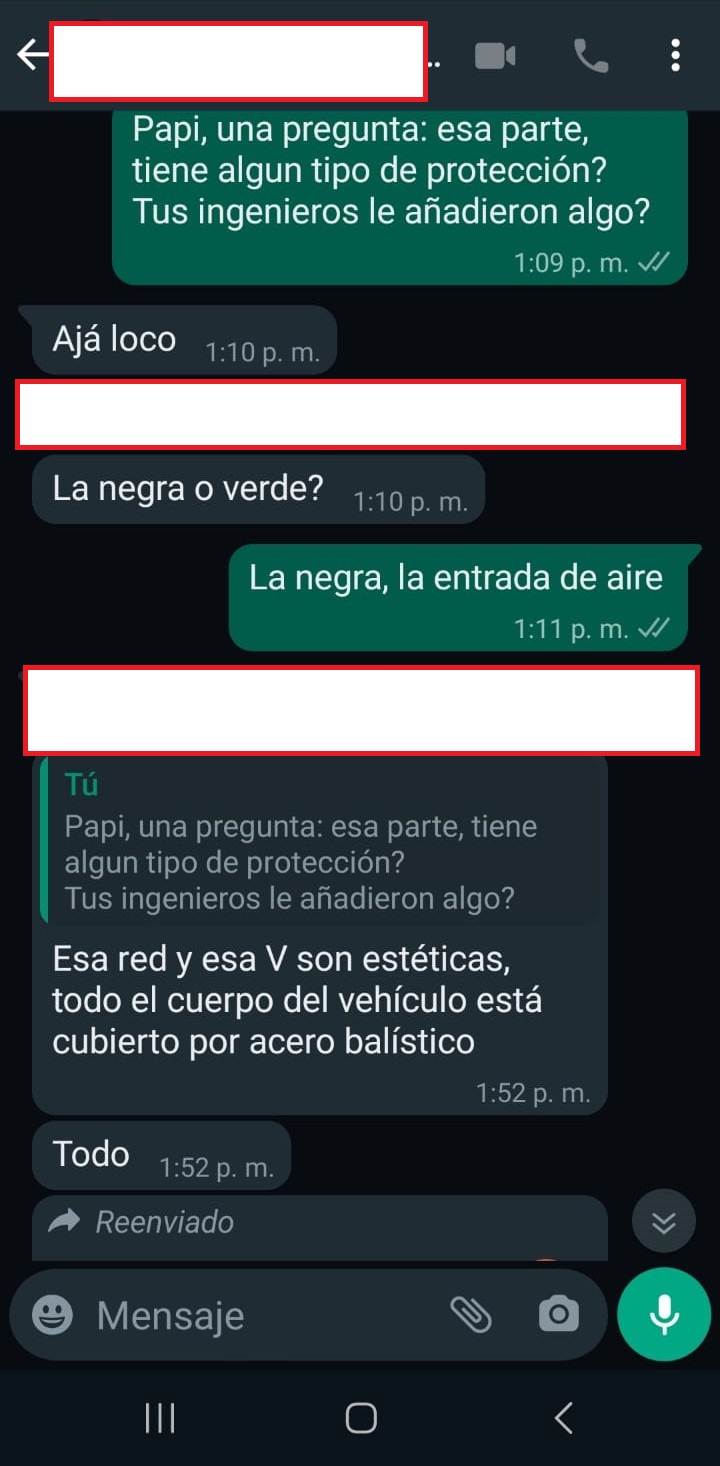This screenshot has height=1466, width=720.
Task: Go back to the chat list
Action: coord(32,56)
